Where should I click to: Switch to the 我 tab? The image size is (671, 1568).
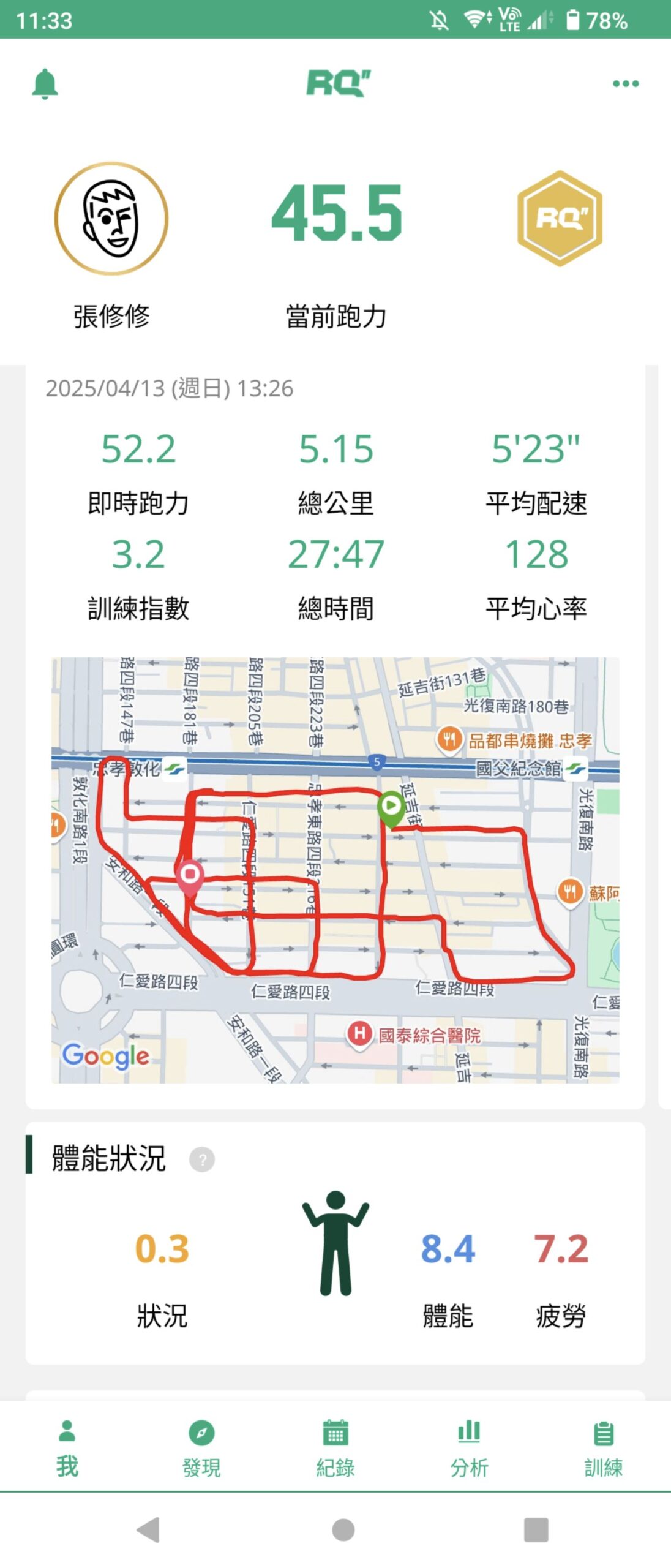click(x=67, y=1448)
